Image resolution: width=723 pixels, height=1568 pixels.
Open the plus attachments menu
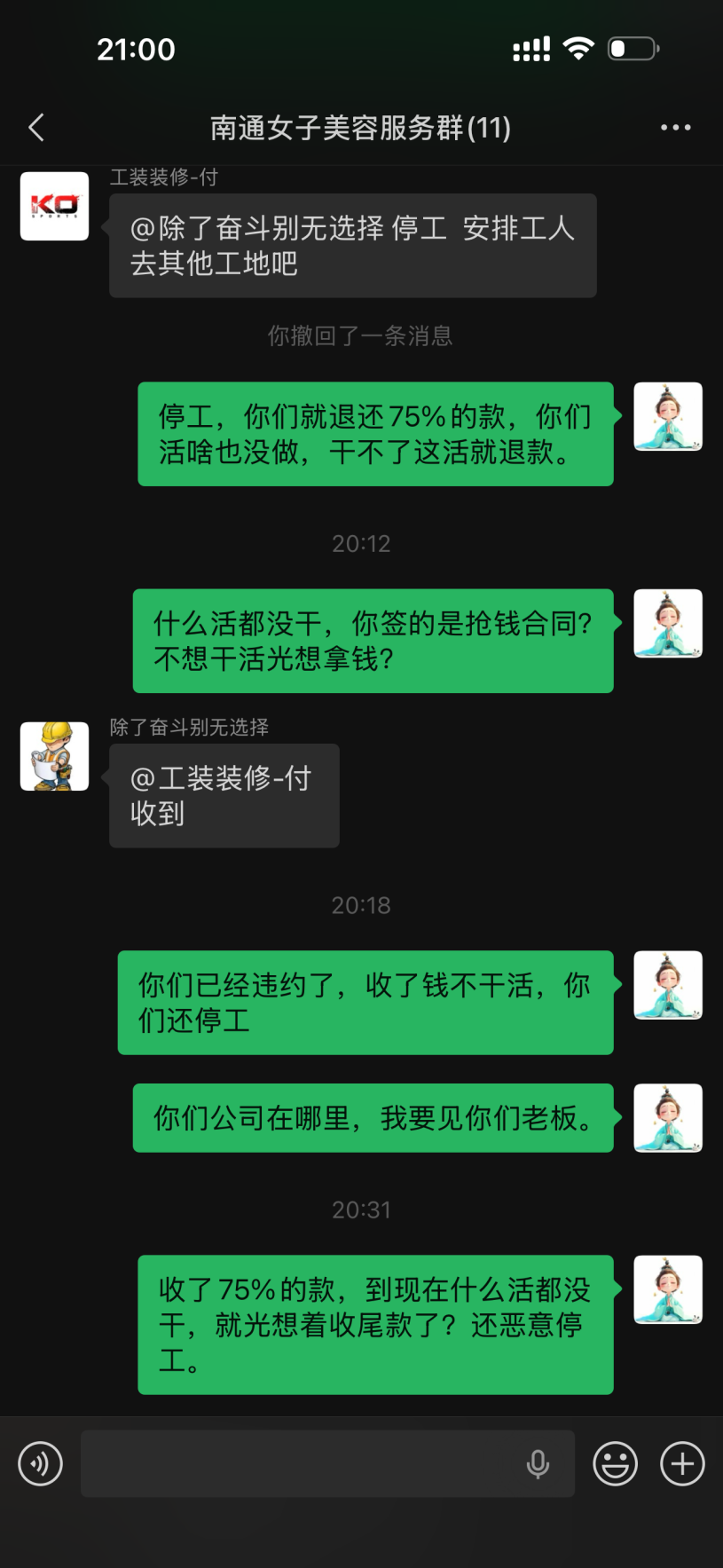682,1463
